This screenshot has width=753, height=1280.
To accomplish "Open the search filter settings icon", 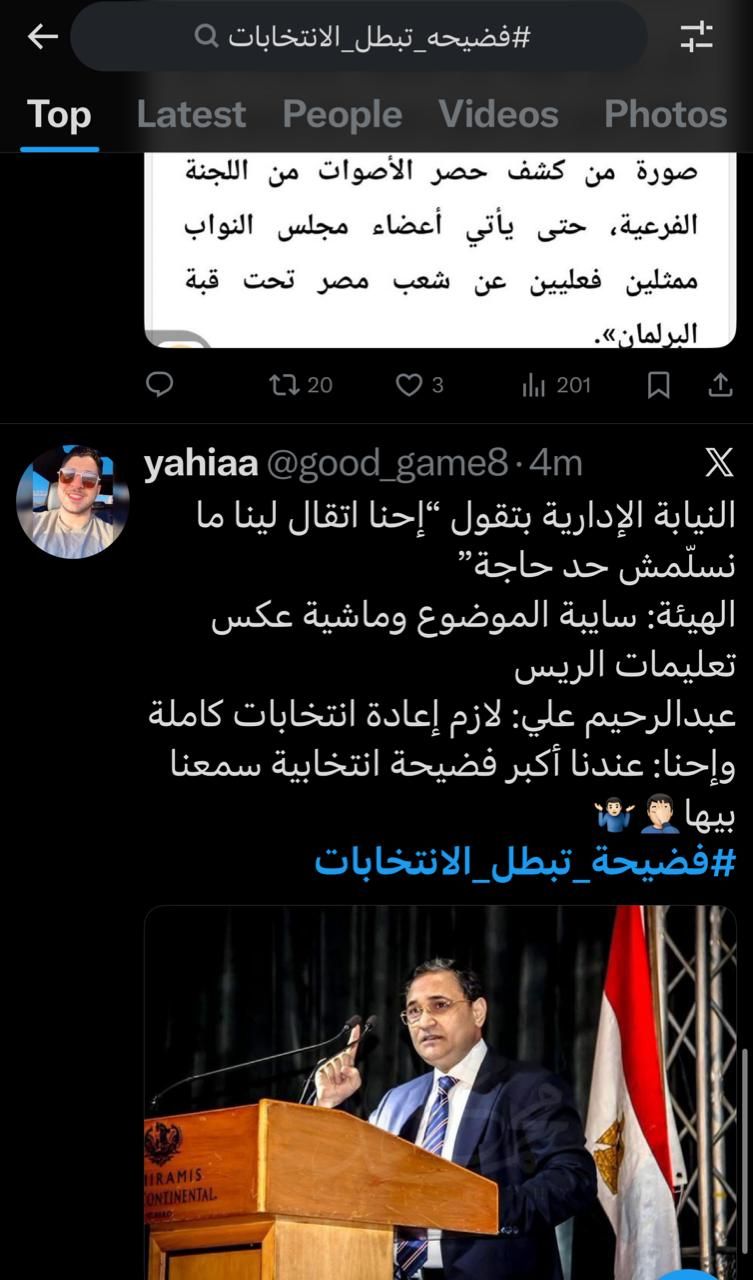I will [696, 38].
